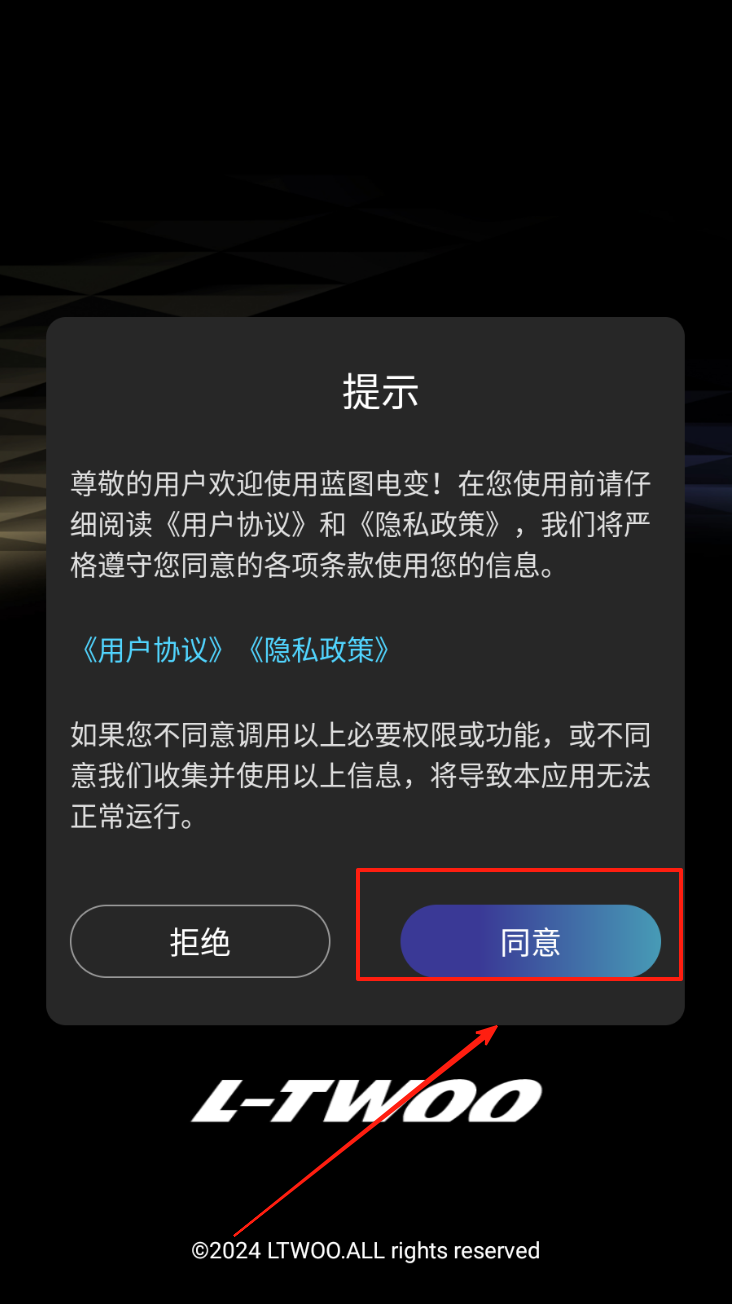This screenshot has width=732, height=1304.
Task: Decline with the 拒绝 button
Action: tap(200, 941)
